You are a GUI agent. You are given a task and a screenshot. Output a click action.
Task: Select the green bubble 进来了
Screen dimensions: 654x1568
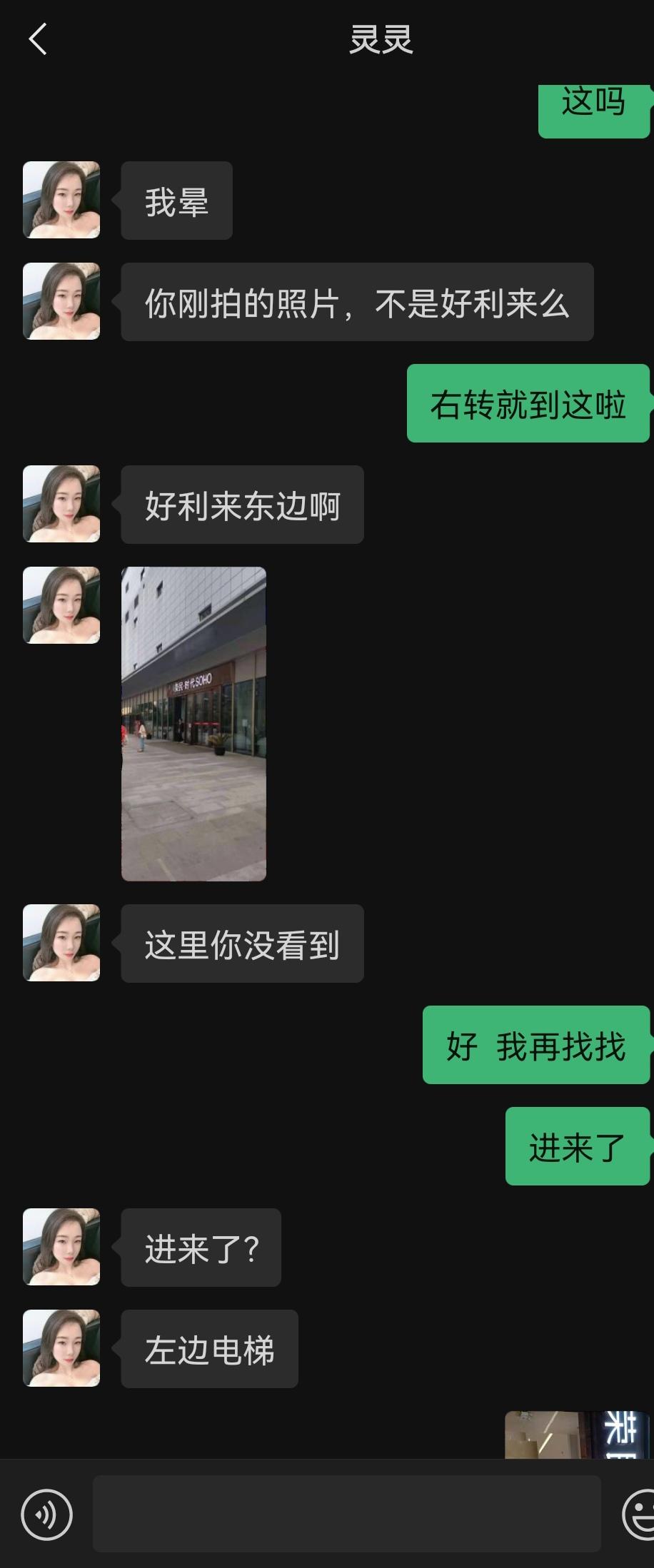tap(577, 1145)
